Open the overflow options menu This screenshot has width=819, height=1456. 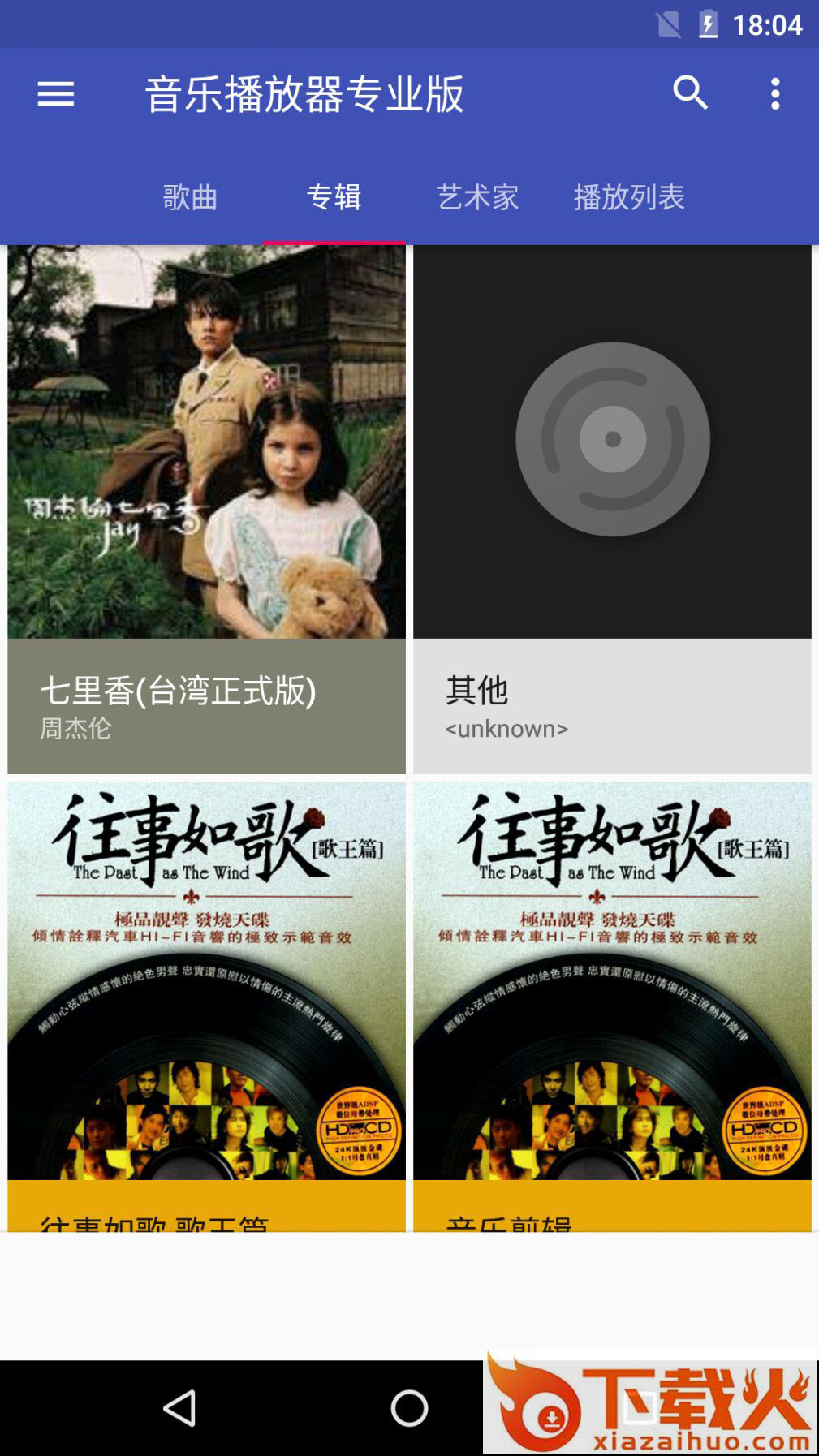coord(775,94)
